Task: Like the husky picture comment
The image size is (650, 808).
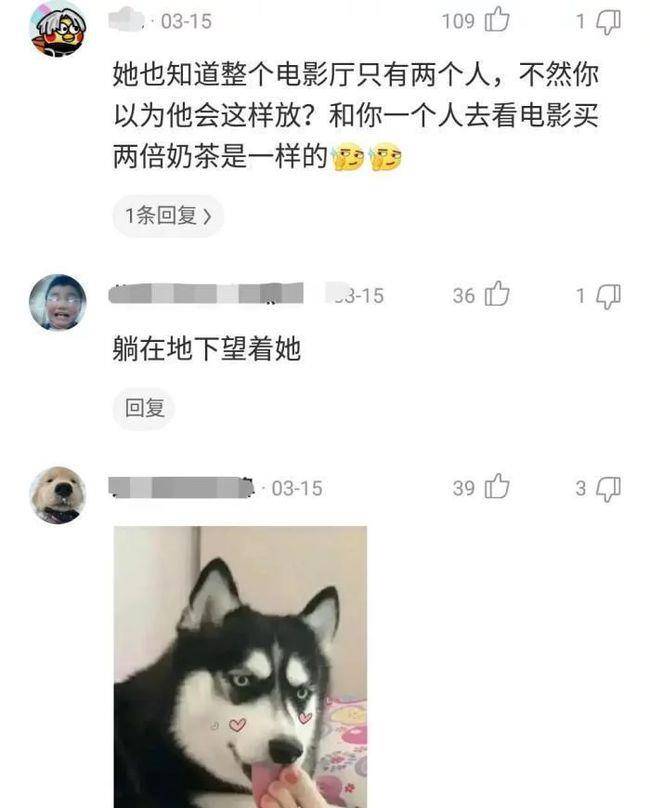Action: tap(497, 487)
